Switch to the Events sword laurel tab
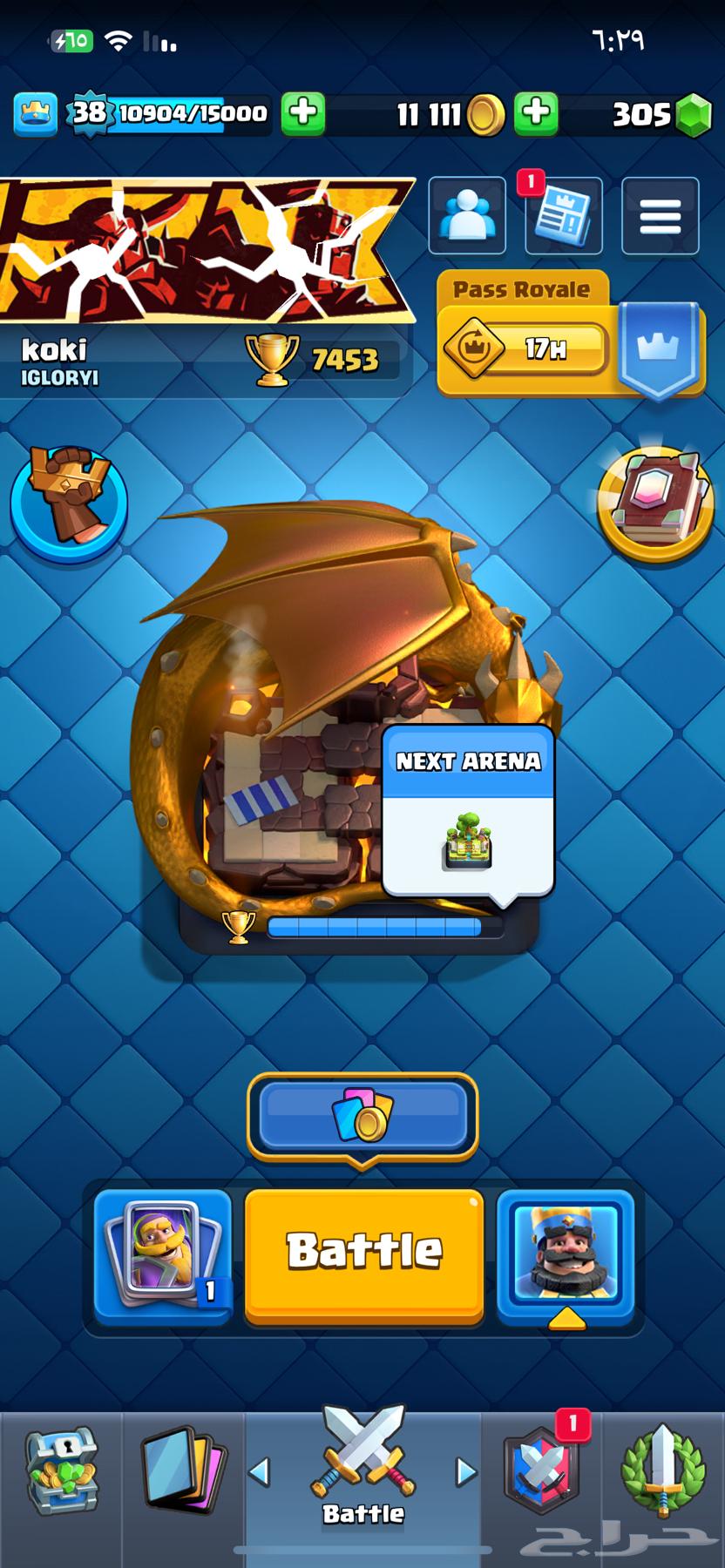Viewport: 725px width, 1568px height. 662,1472
